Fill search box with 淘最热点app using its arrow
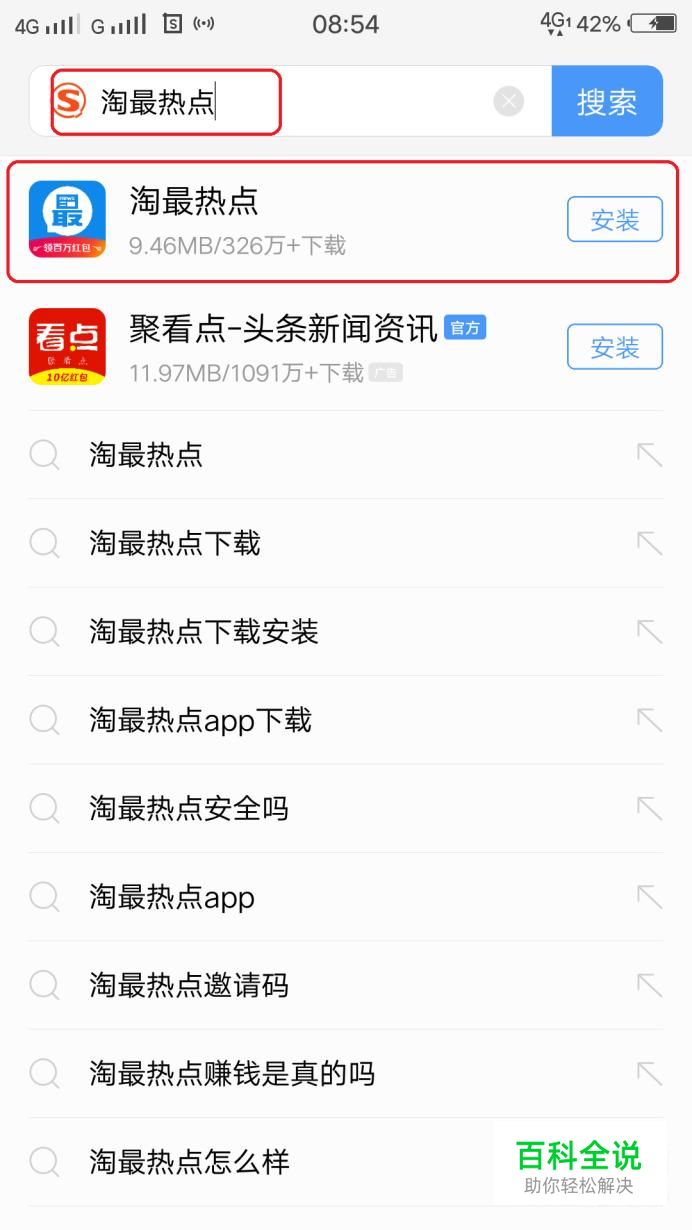 pyautogui.click(x=649, y=897)
